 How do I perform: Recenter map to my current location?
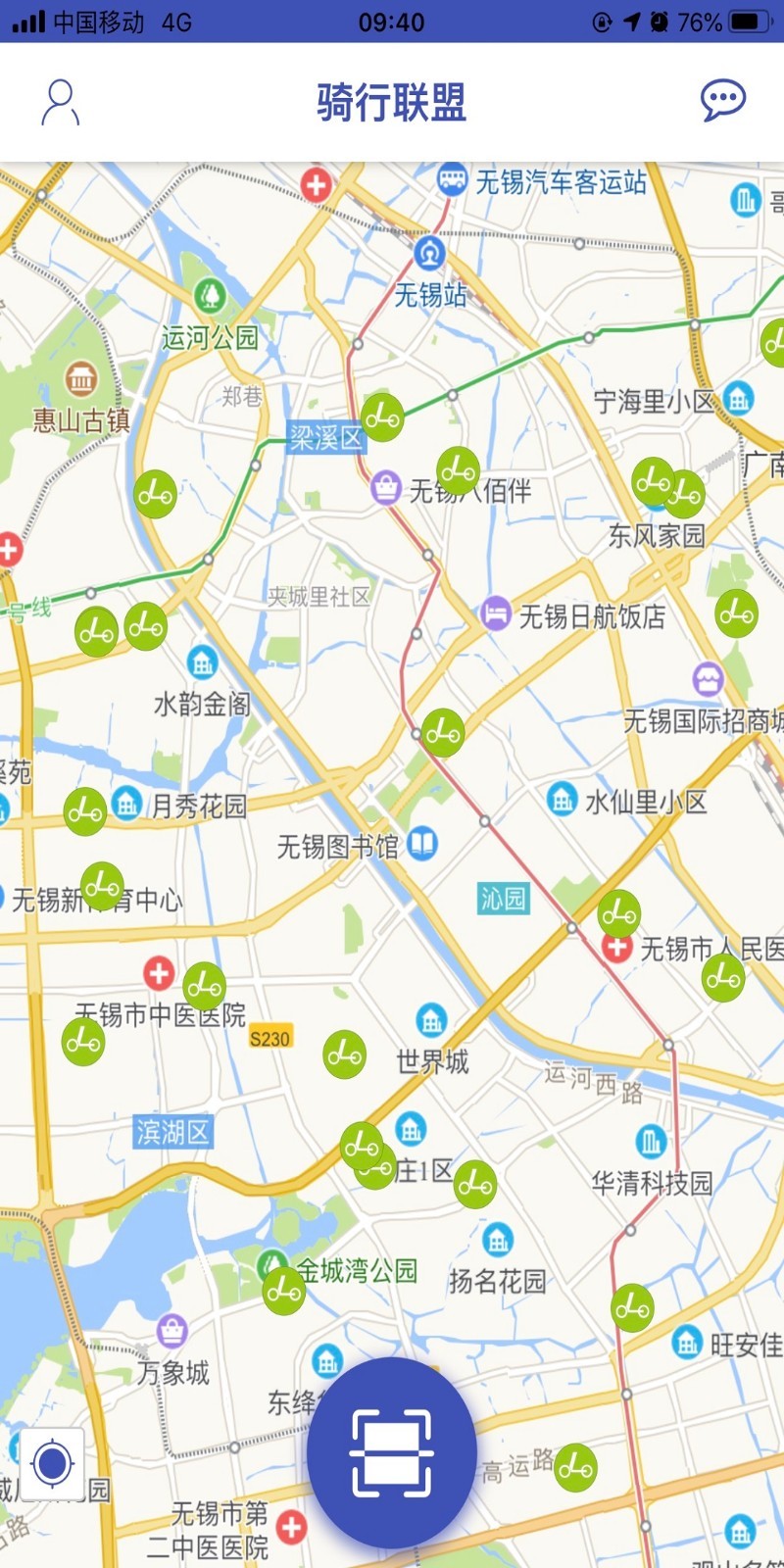(x=52, y=1464)
